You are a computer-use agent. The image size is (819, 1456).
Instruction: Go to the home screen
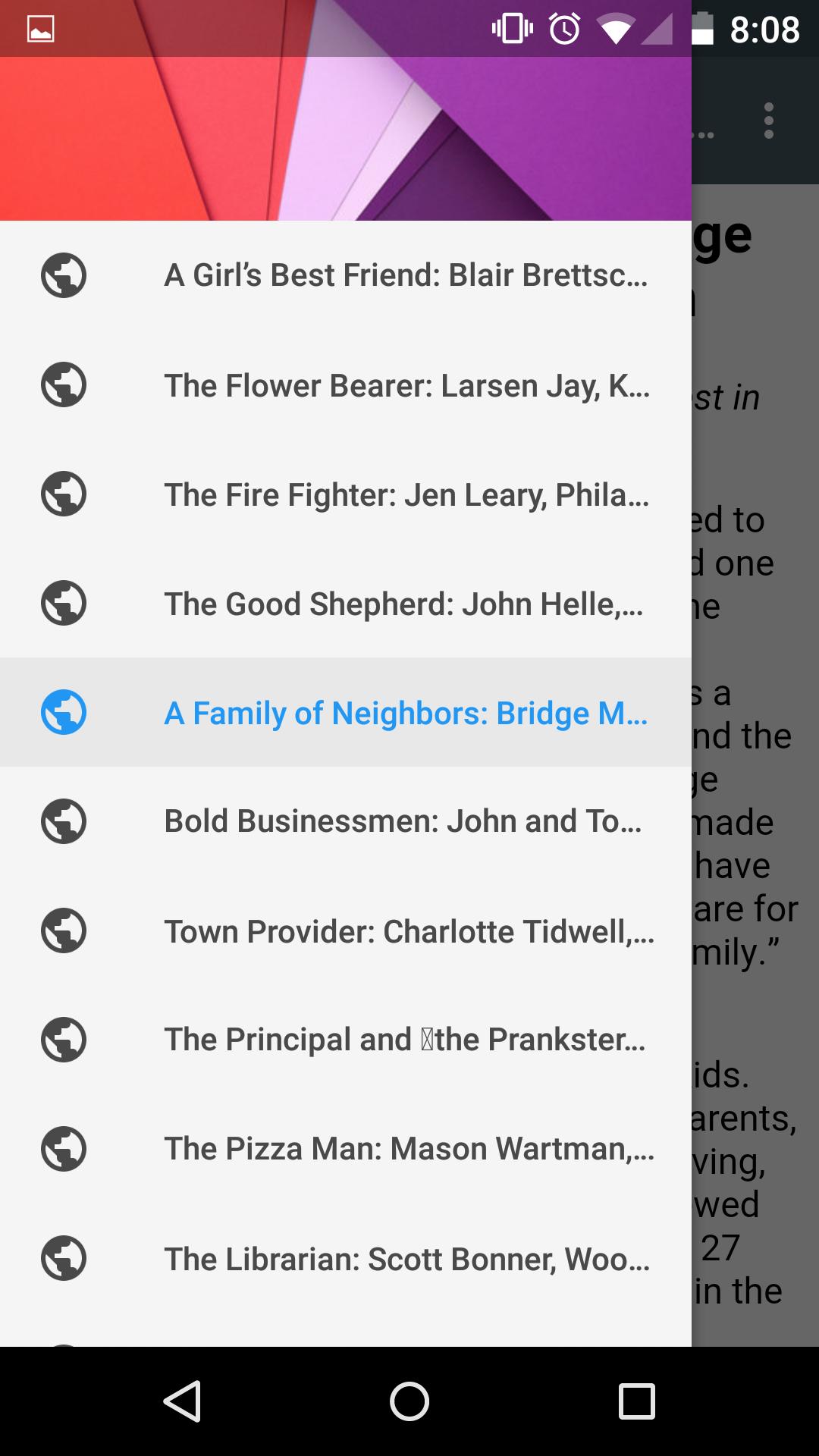(x=409, y=1401)
